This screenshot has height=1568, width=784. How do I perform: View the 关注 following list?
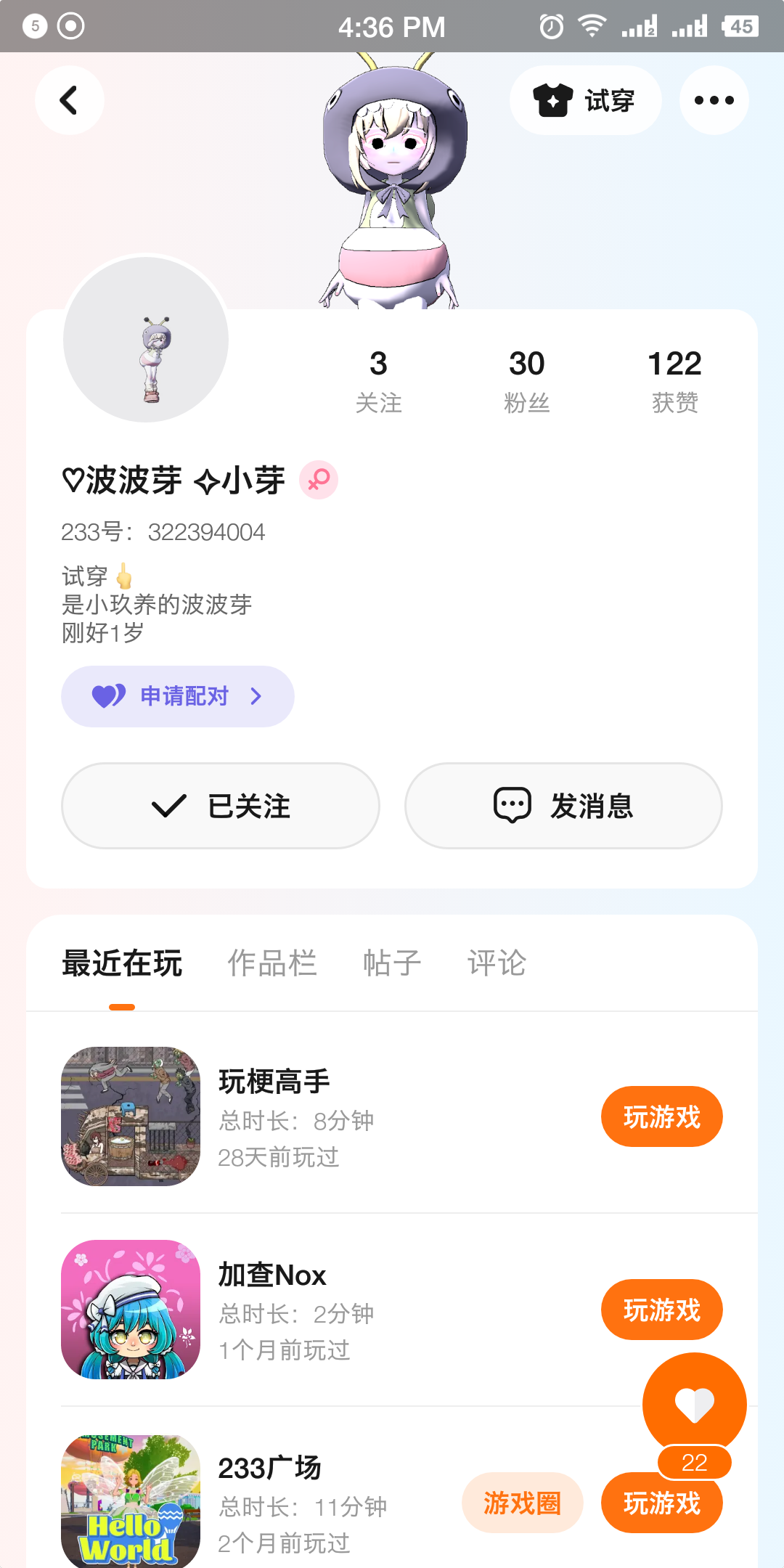tap(378, 381)
